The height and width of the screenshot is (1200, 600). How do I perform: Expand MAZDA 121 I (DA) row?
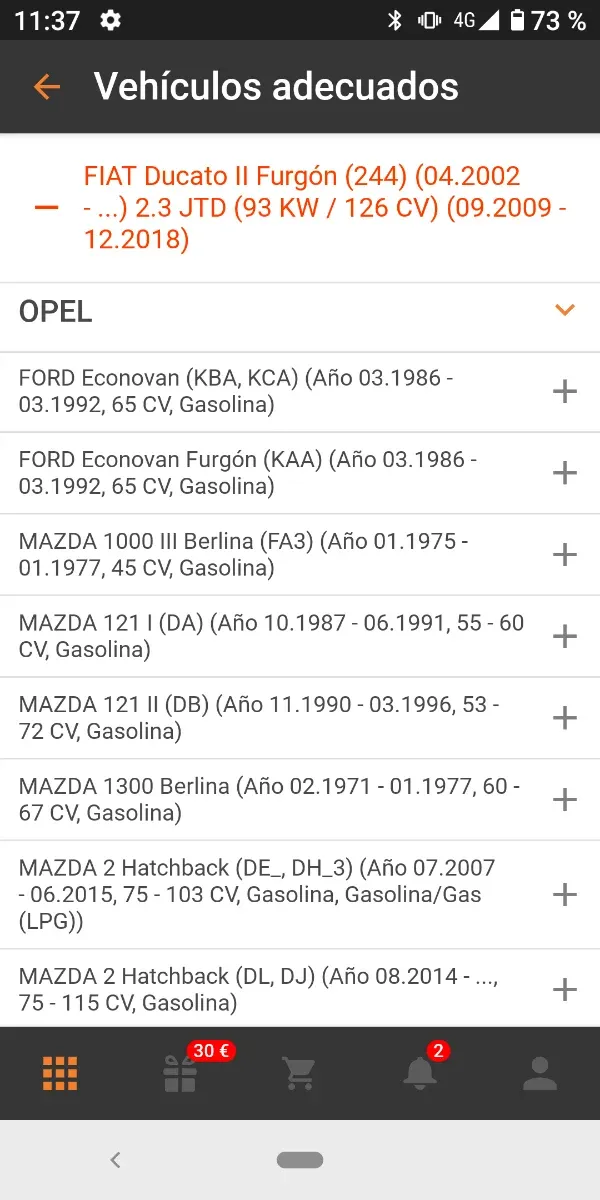[564, 636]
